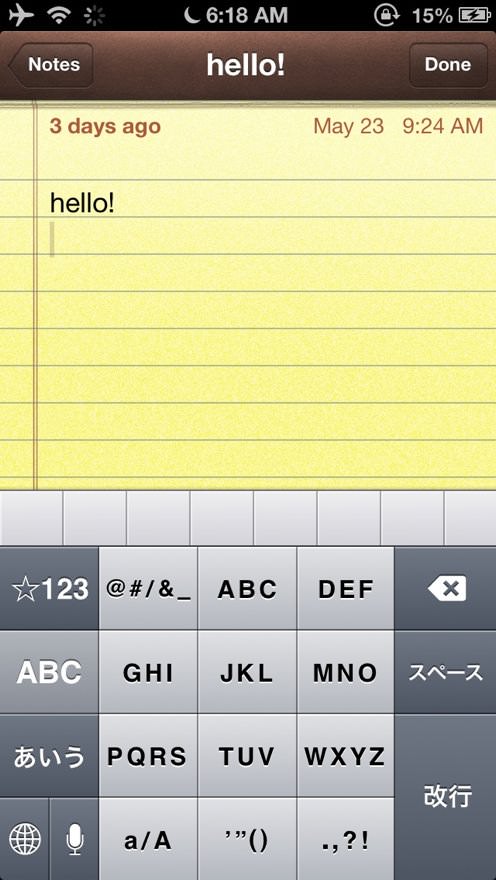Tap the .,?! punctuation key
The image size is (496, 880).
click(x=346, y=840)
